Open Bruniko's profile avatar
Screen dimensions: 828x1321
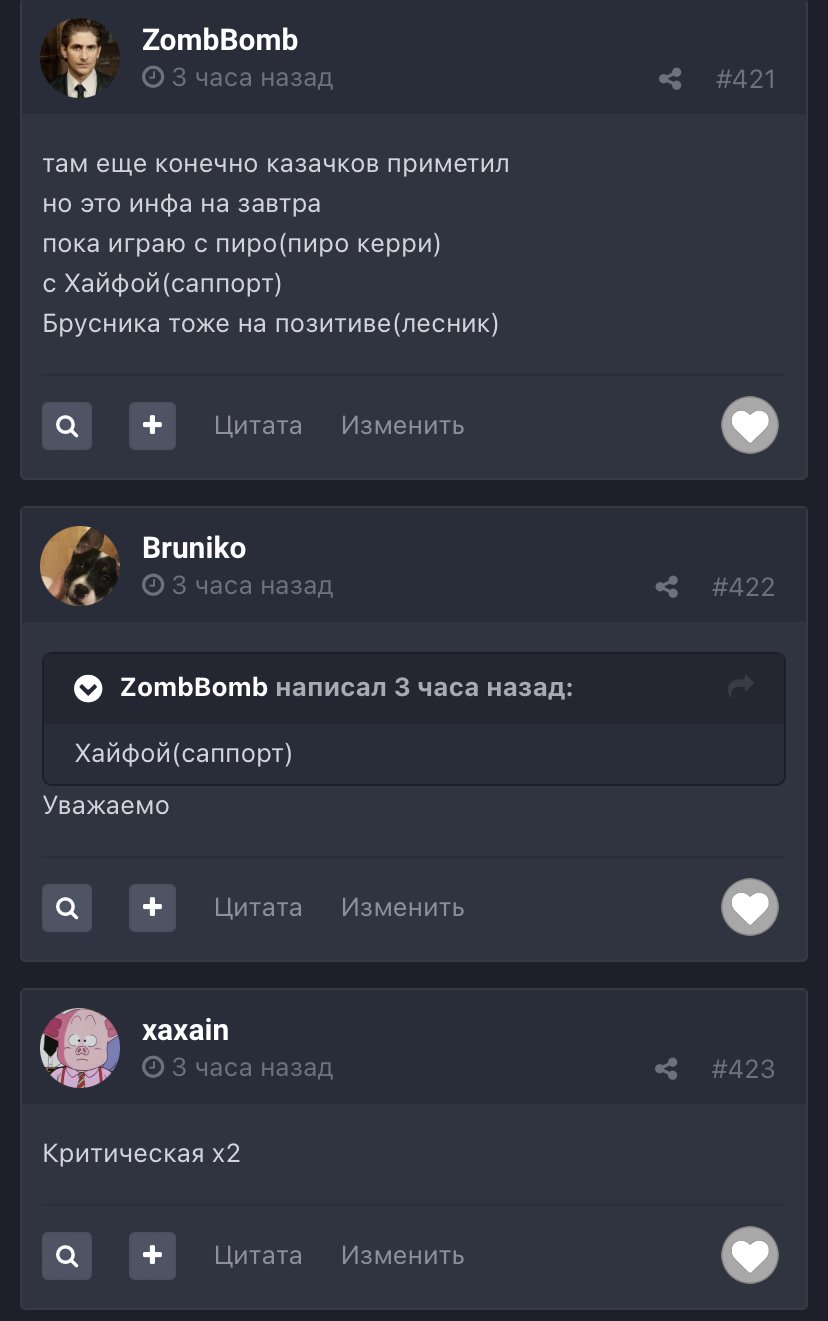[79, 566]
